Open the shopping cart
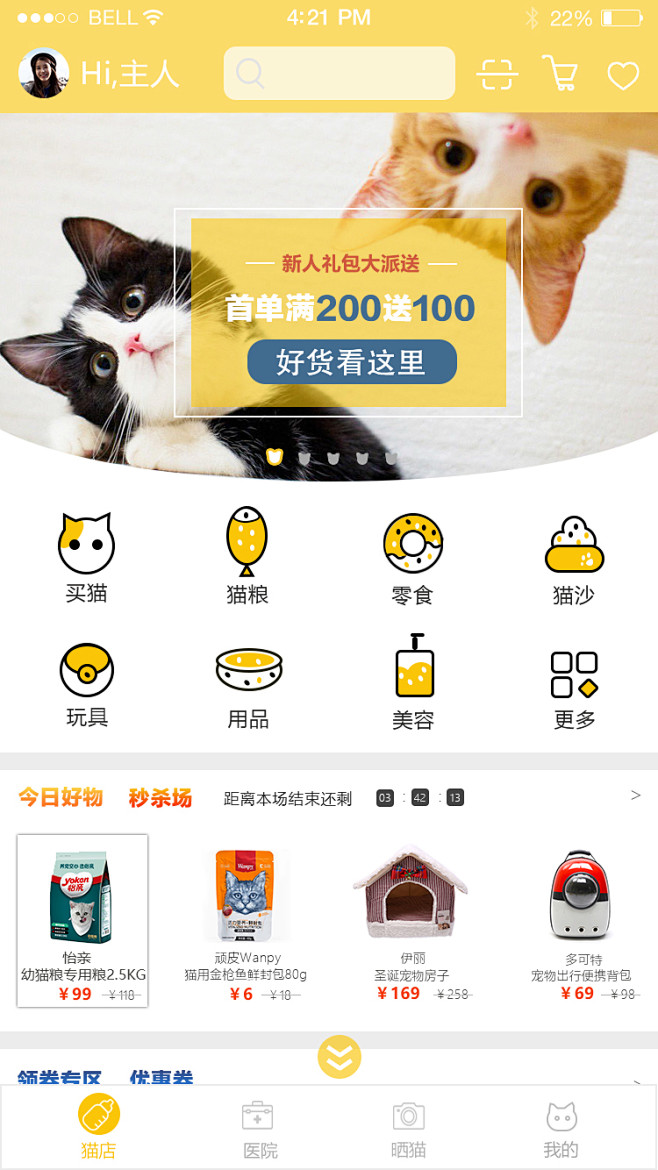 point(560,73)
